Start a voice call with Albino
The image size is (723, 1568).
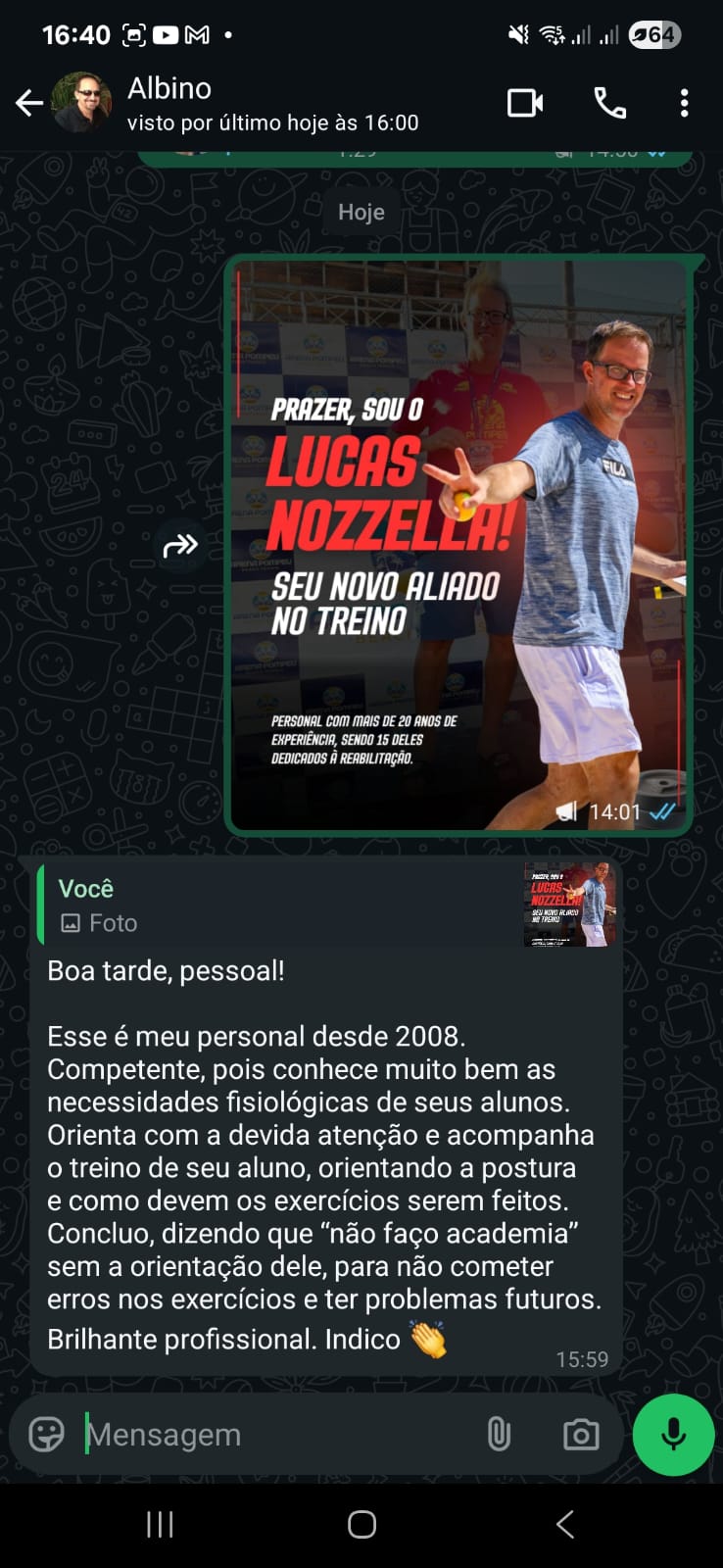[610, 103]
